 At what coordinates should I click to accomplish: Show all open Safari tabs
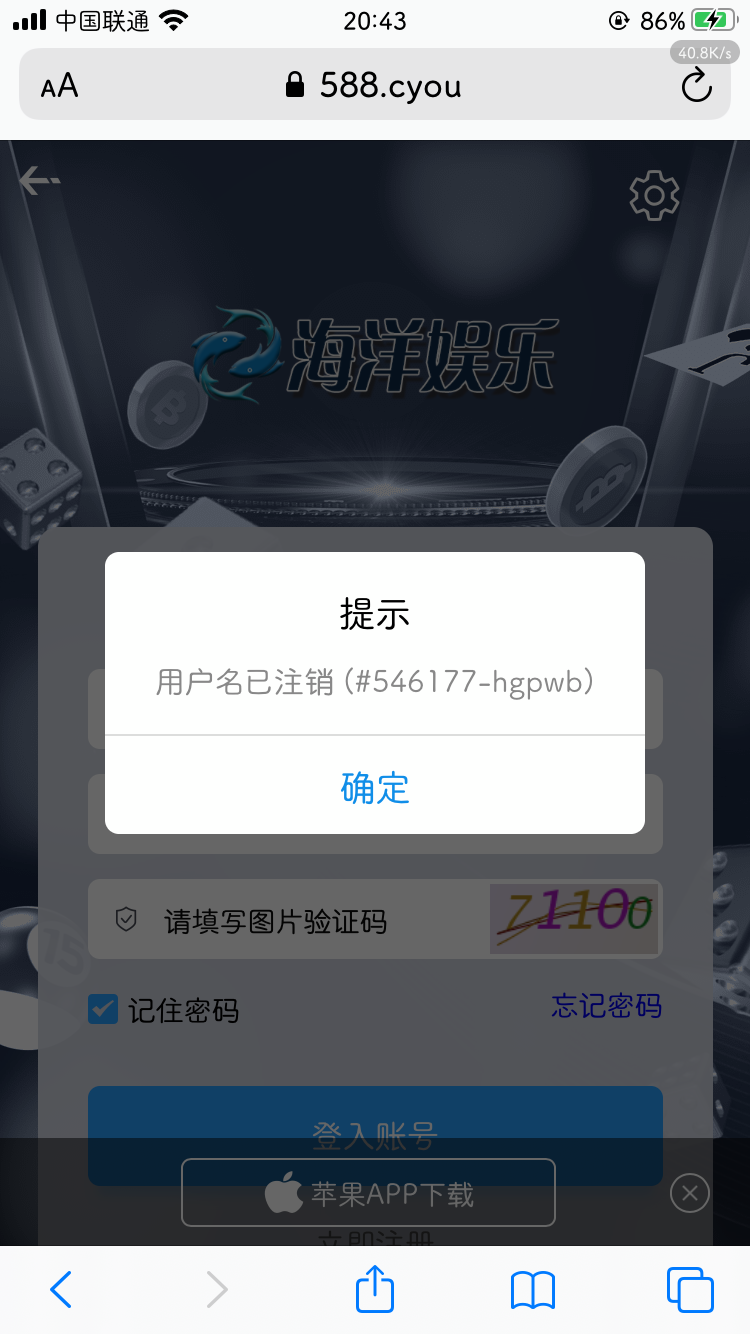(x=689, y=1290)
